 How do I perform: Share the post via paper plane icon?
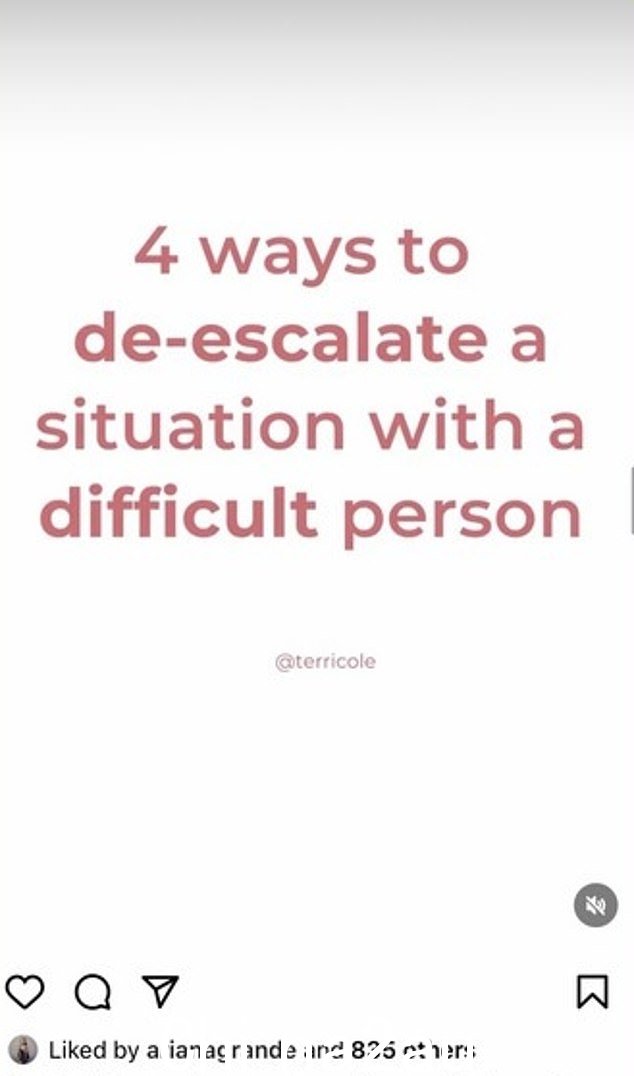point(159,990)
